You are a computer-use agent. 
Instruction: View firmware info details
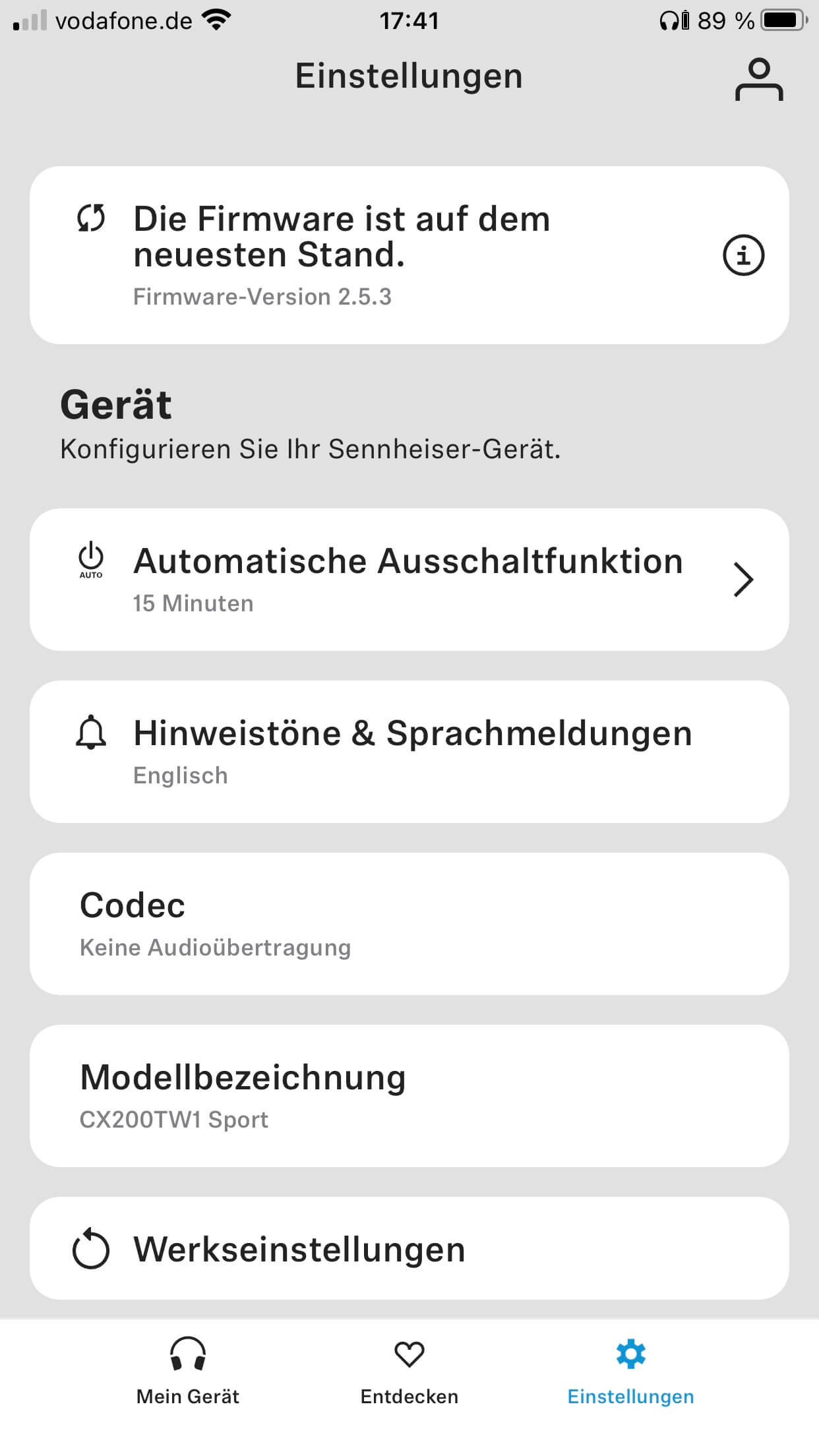coord(743,255)
